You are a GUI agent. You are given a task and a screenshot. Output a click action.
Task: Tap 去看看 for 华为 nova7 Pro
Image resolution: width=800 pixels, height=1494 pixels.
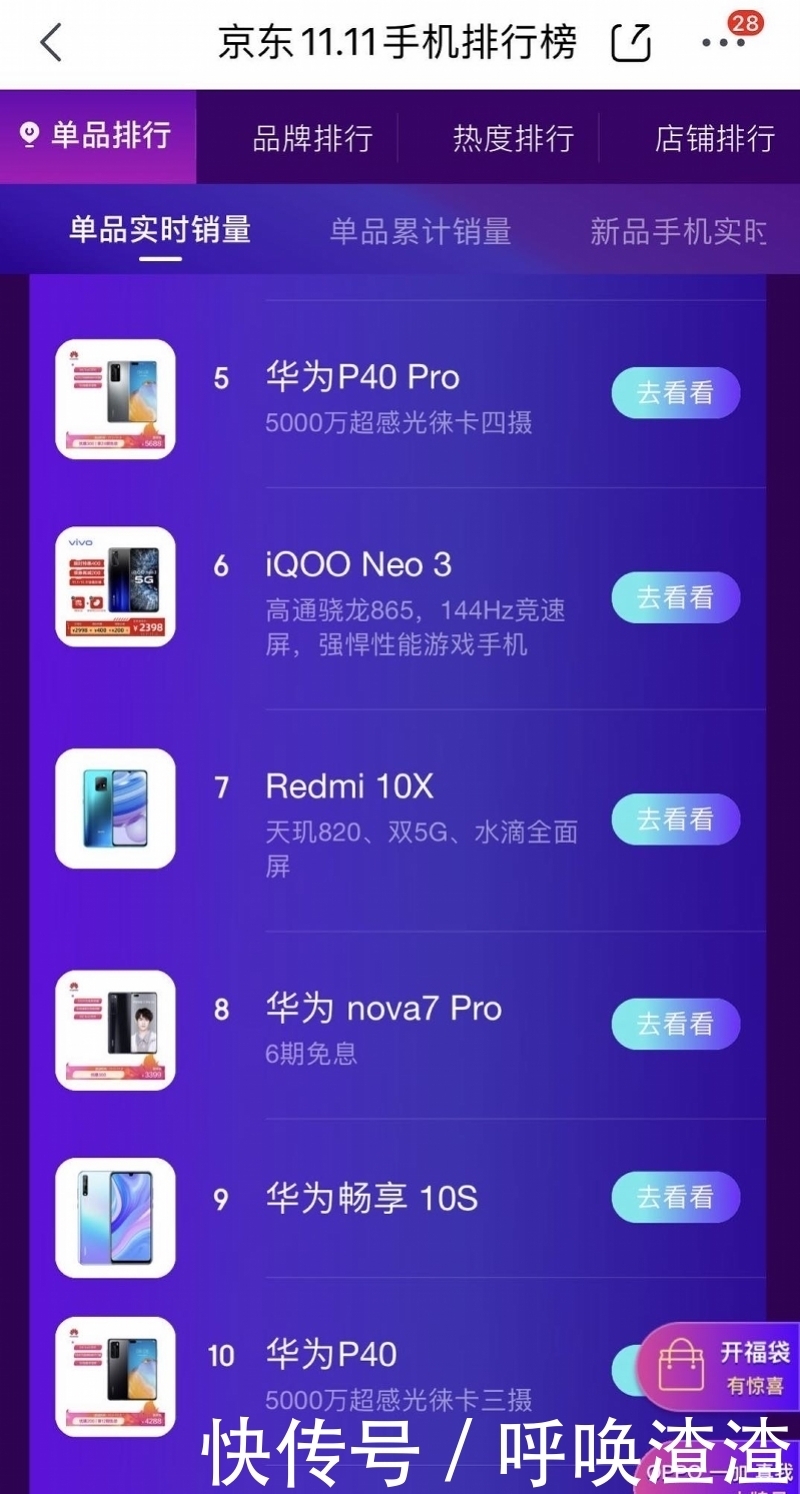pyautogui.click(x=675, y=1023)
